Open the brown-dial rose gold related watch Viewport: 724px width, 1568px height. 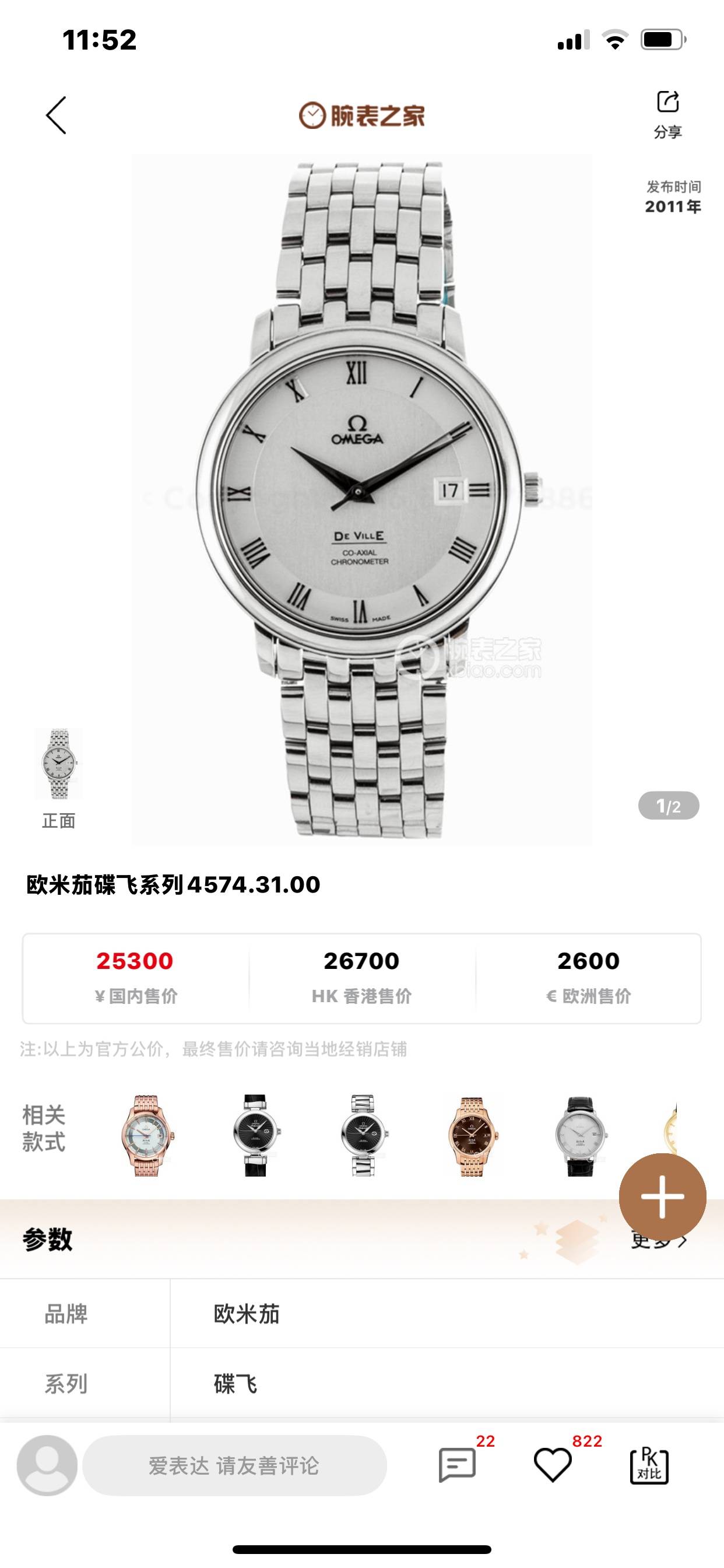472,1135
